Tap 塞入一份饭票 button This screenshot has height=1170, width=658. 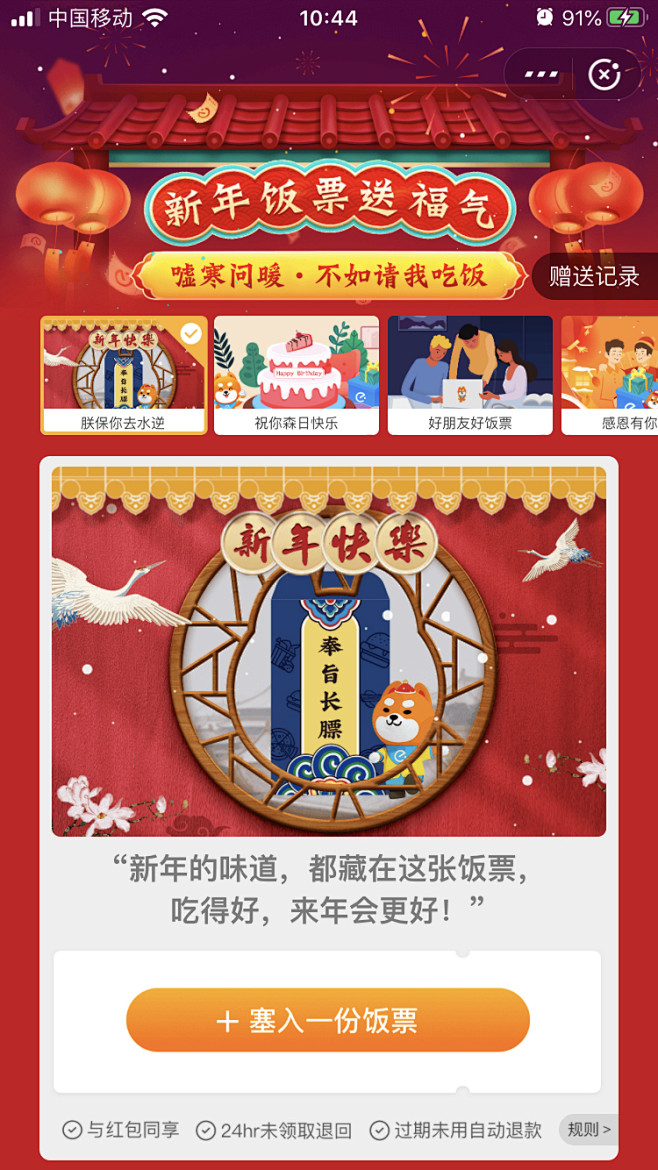(328, 1020)
